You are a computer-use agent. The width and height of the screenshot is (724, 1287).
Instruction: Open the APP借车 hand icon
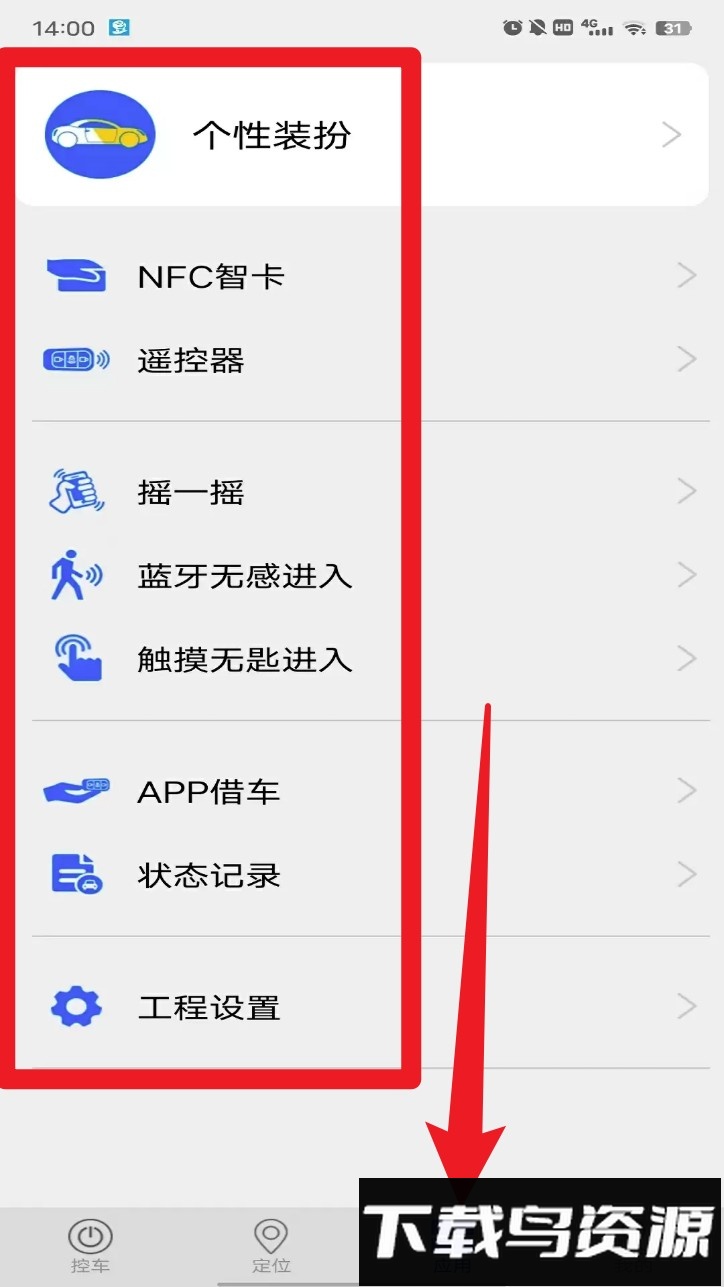[73, 790]
